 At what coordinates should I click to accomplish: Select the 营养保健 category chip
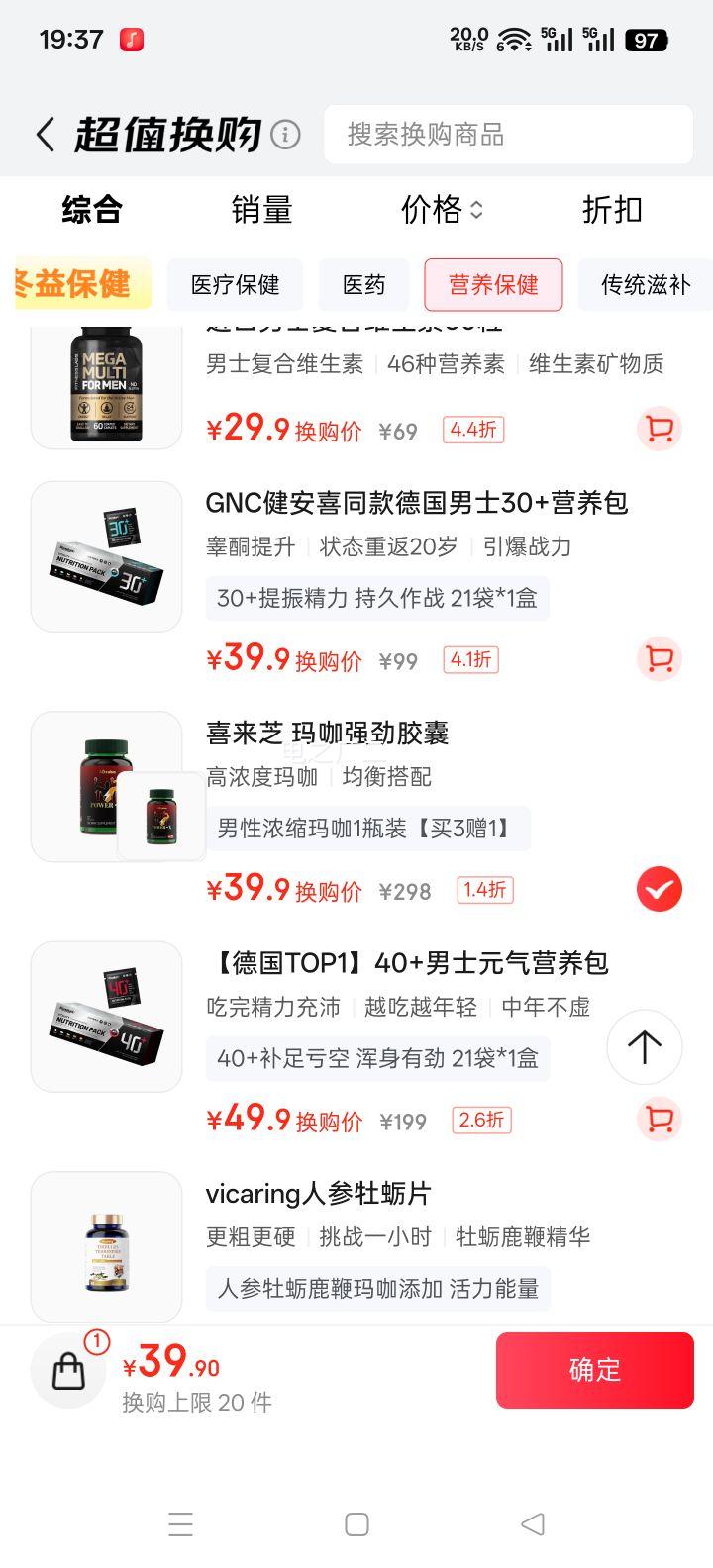tap(493, 285)
